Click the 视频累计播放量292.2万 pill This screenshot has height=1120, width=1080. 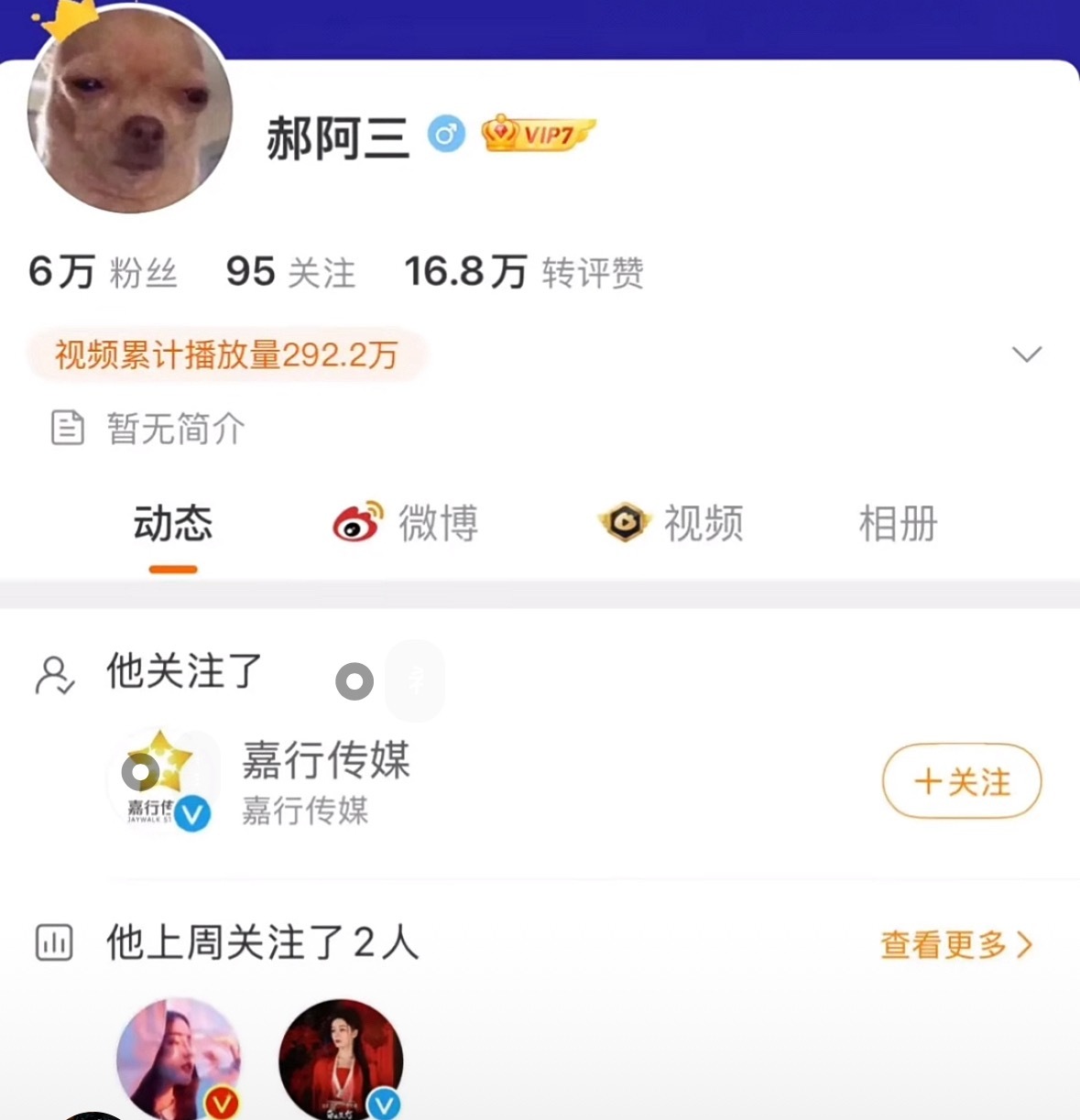coord(225,354)
